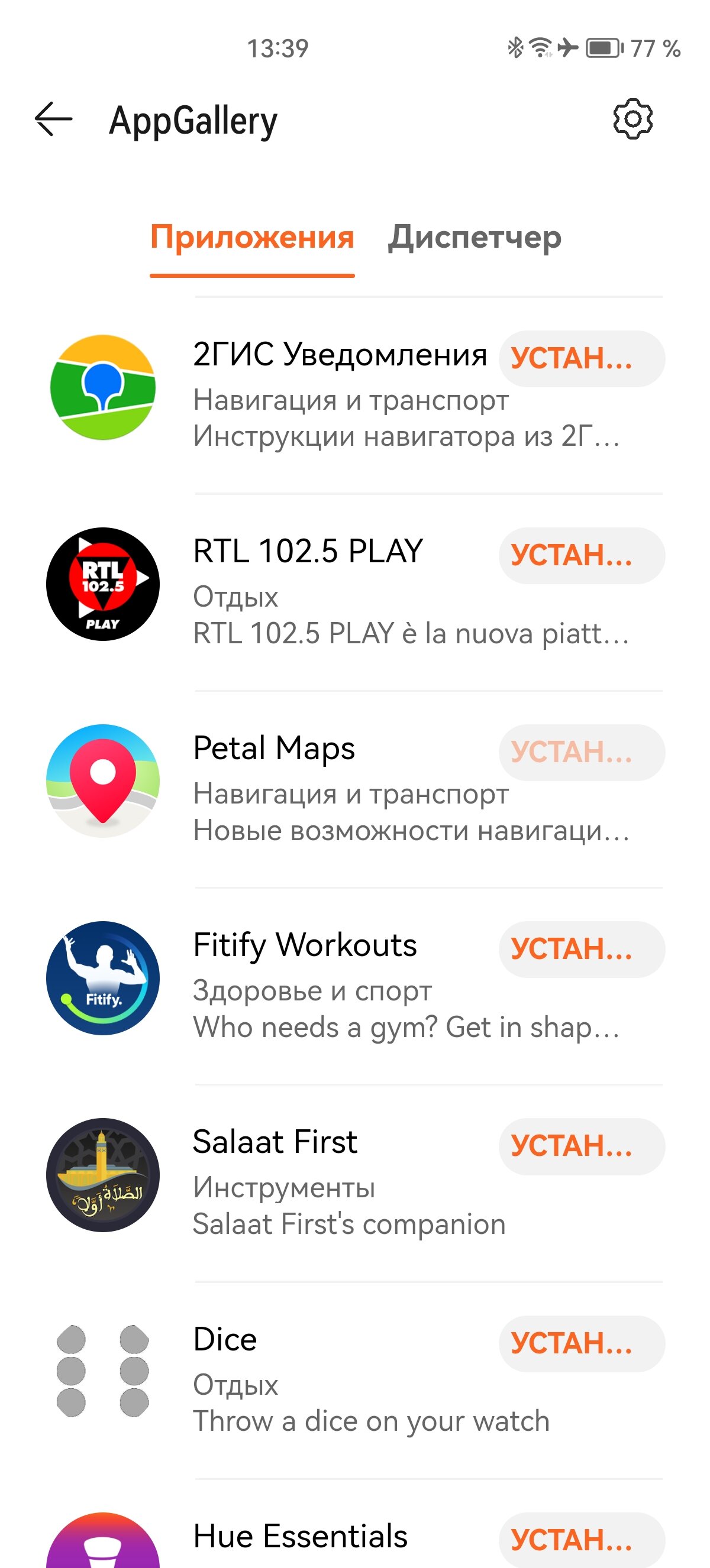Image resolution: width=710 pixels, height=1568 pixels.
Task: Open 2ГИС Уведомления app details
Action: coord(355,395)
